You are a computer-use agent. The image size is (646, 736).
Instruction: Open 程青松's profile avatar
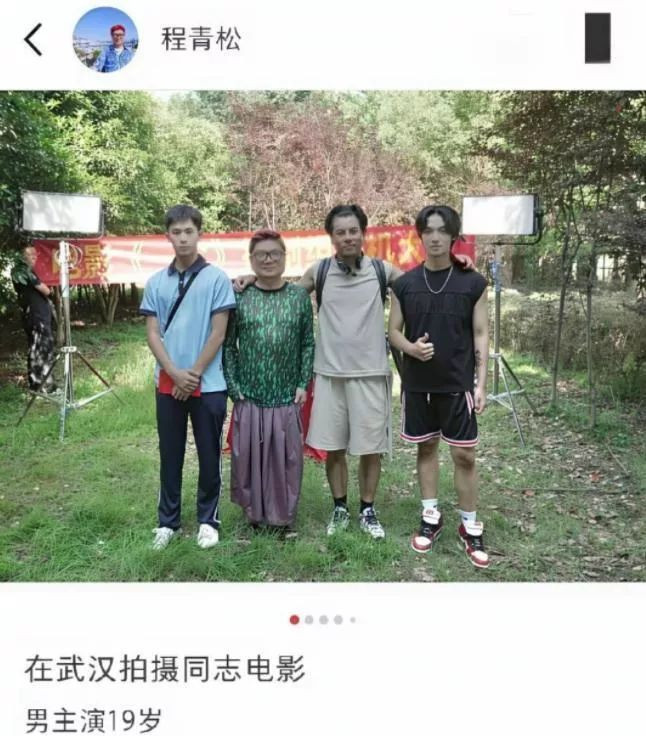click(105, 40)
